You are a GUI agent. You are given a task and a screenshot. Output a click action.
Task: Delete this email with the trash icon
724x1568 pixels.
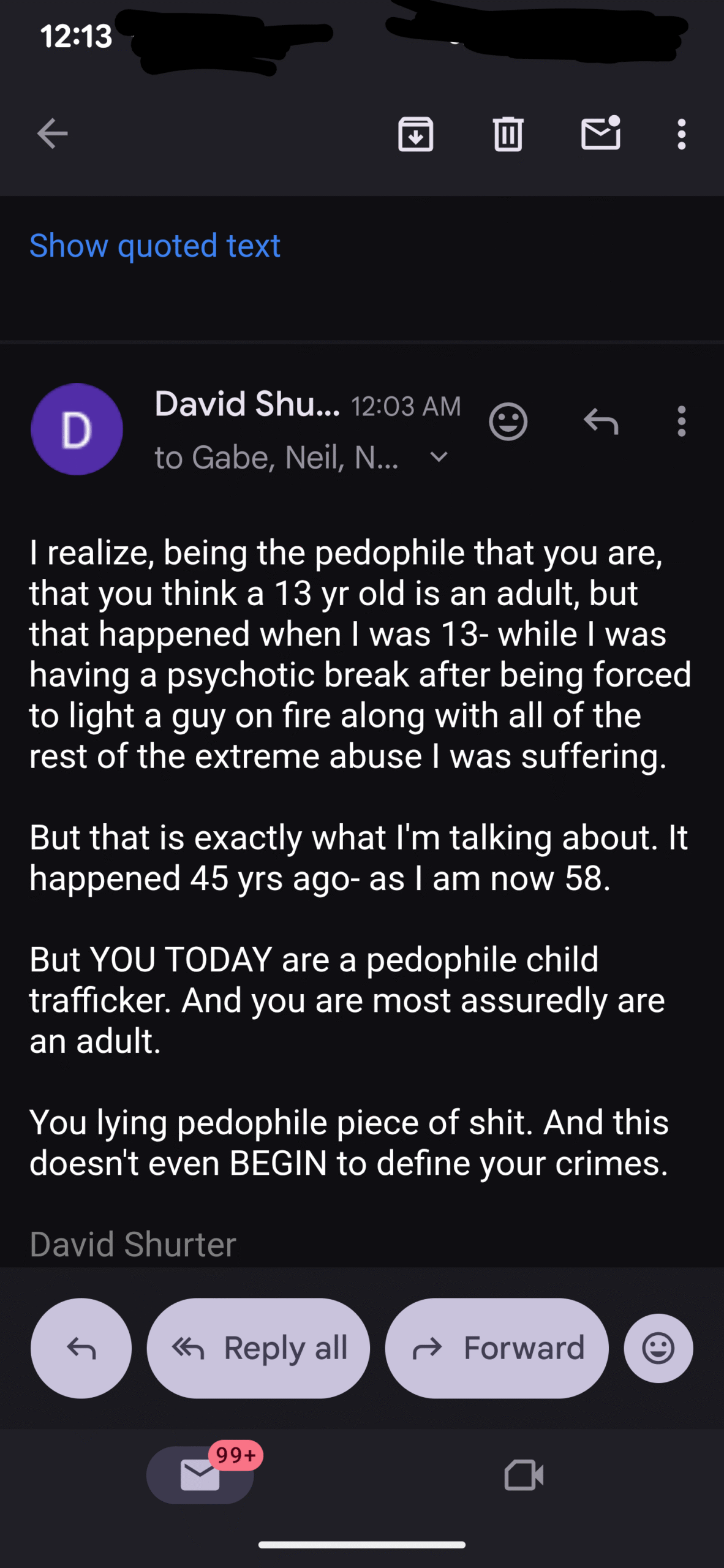coord(508,134)
